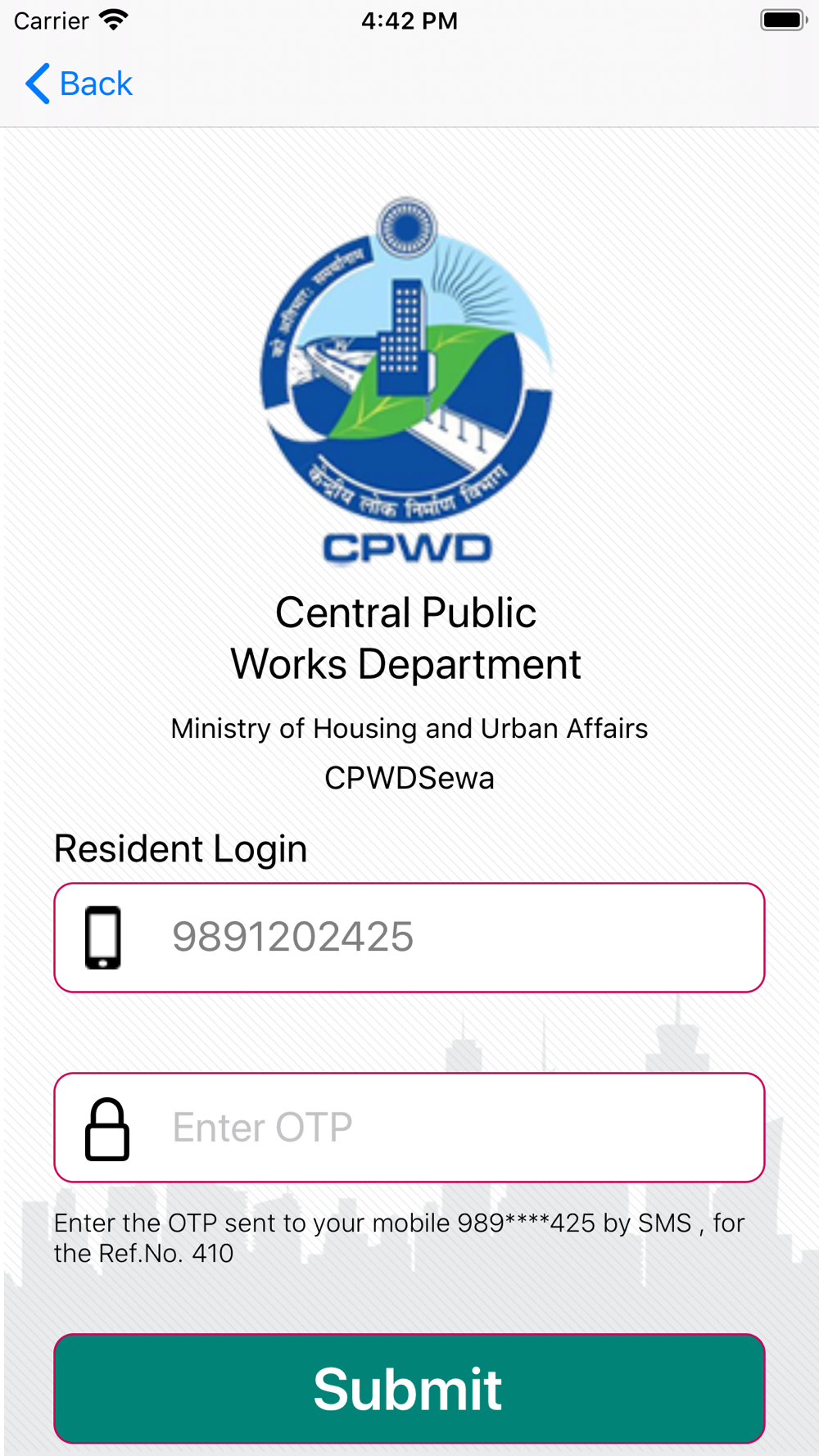Submit the OTP login form
819x1456 pixels.
click(x=409, y=1389)
